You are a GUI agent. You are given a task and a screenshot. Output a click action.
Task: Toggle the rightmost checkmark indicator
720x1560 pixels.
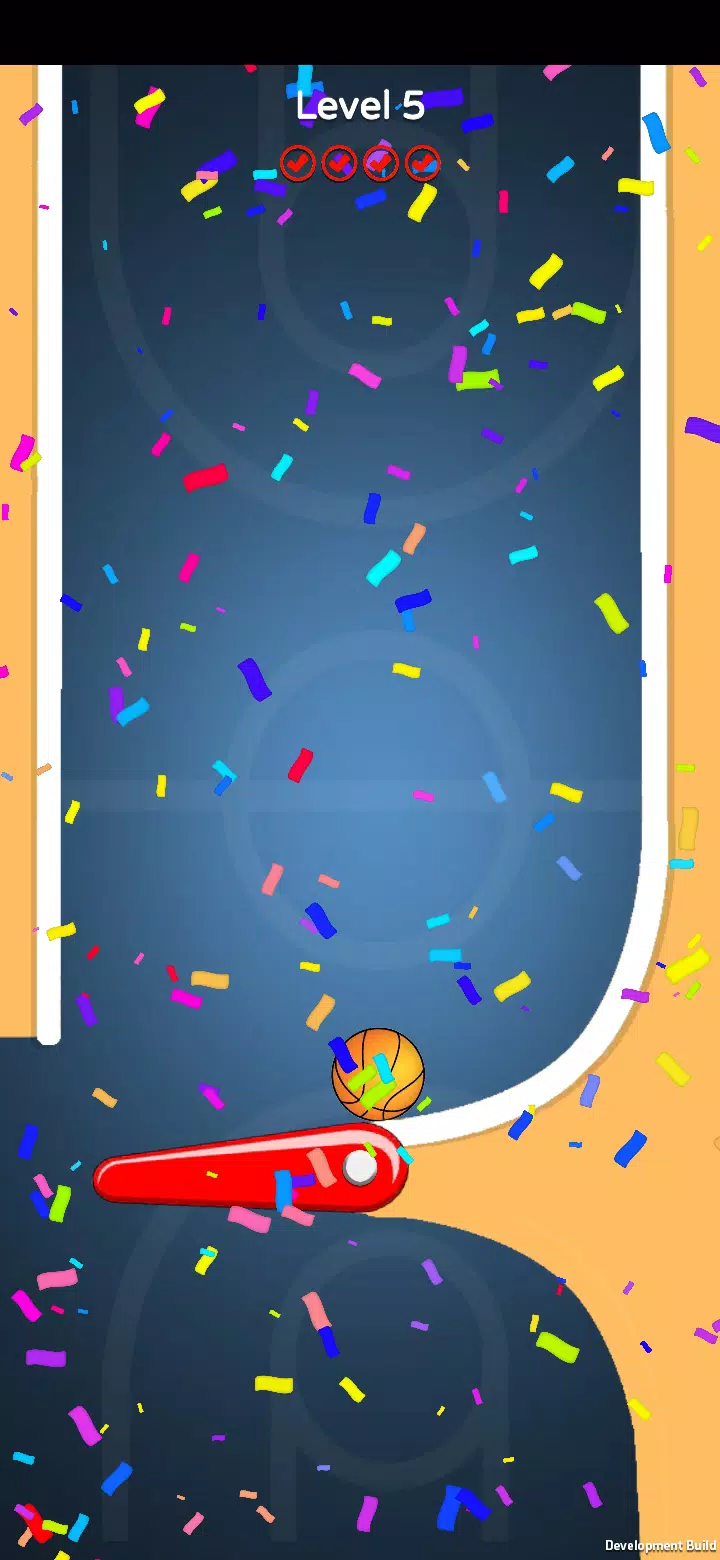pyautogui.click(x=421, y=162)
